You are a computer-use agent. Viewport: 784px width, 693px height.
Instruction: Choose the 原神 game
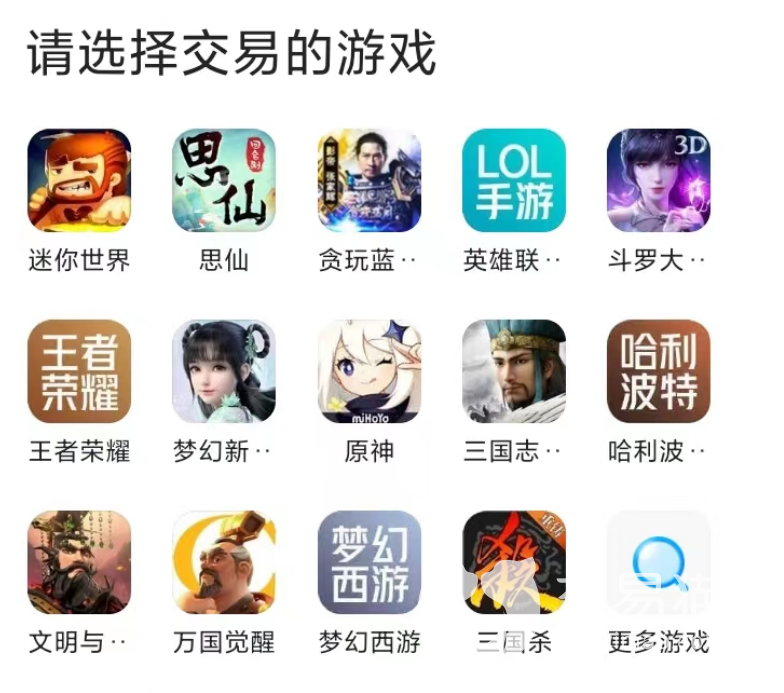click(369, 372)
